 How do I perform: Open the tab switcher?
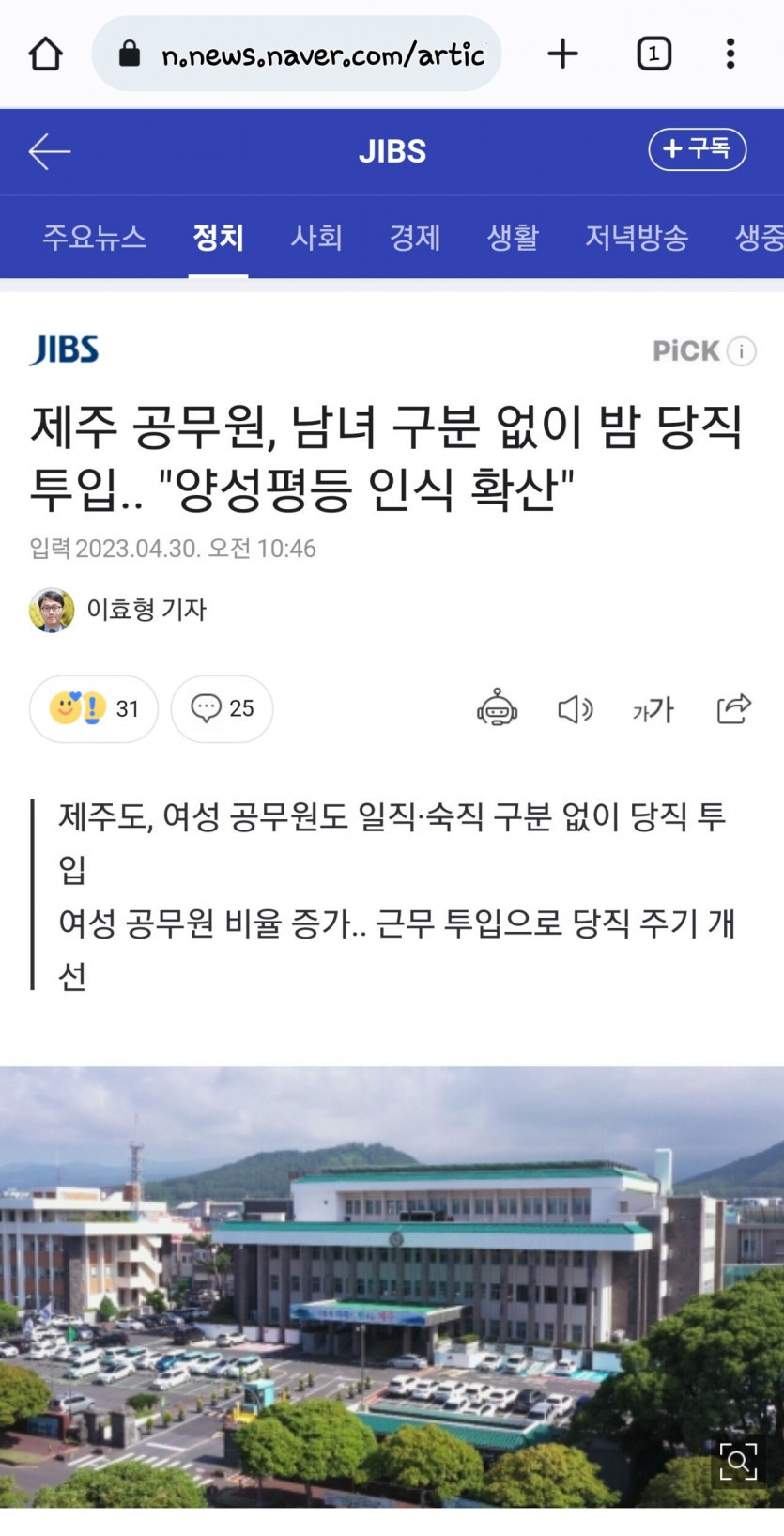[x=653, y=54]
